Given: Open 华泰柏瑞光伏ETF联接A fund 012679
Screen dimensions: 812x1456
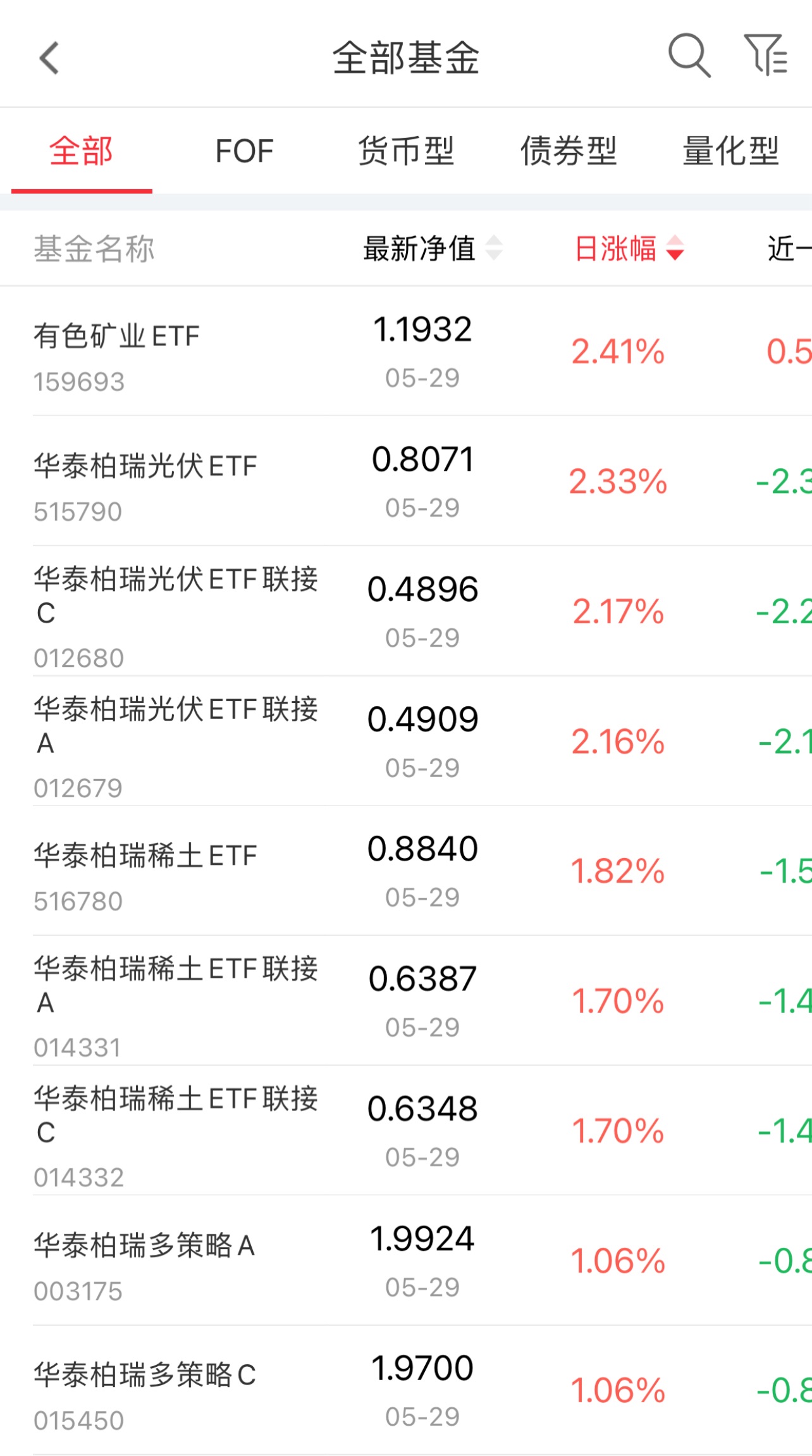Looking at the screenshot, I should point(406,741).
